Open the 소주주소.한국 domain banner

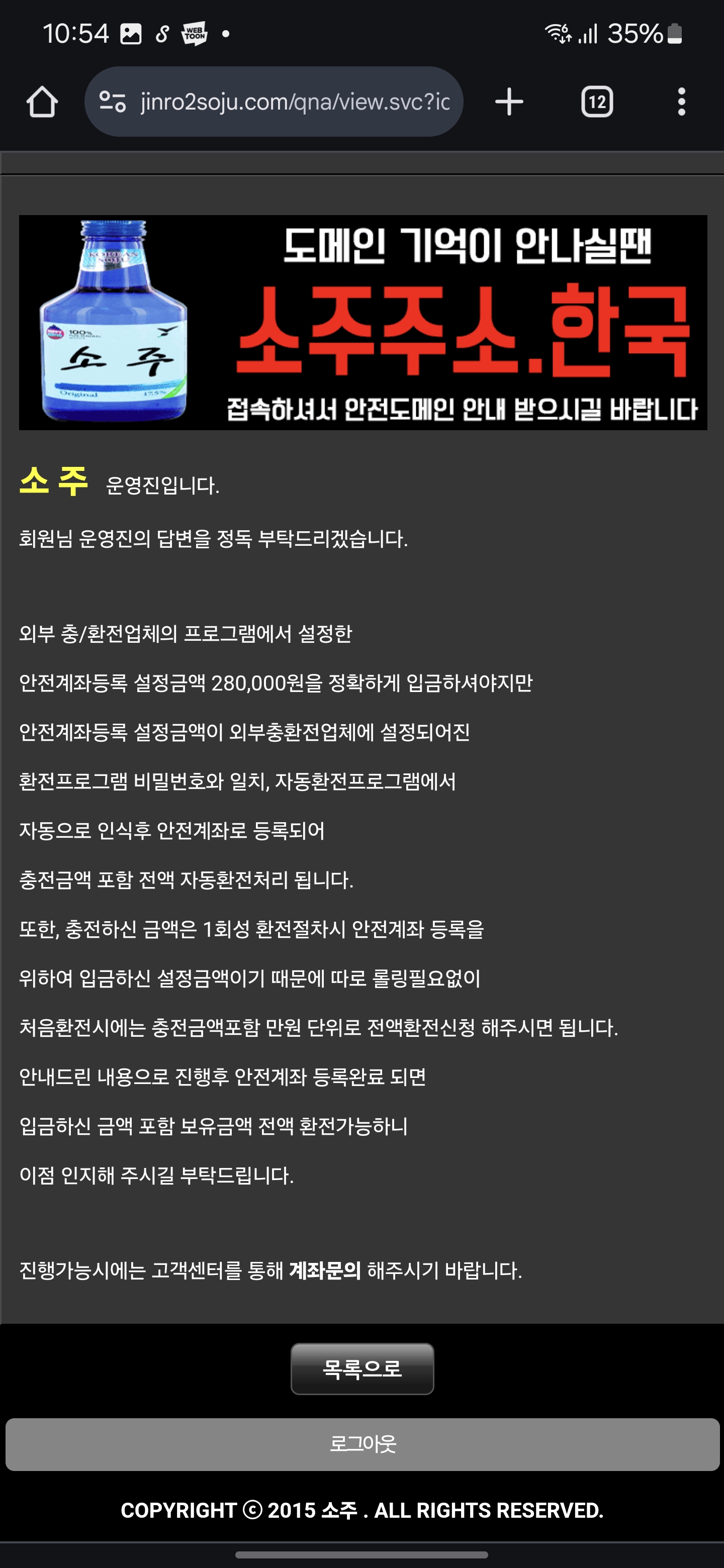click(x=363, y=322)
